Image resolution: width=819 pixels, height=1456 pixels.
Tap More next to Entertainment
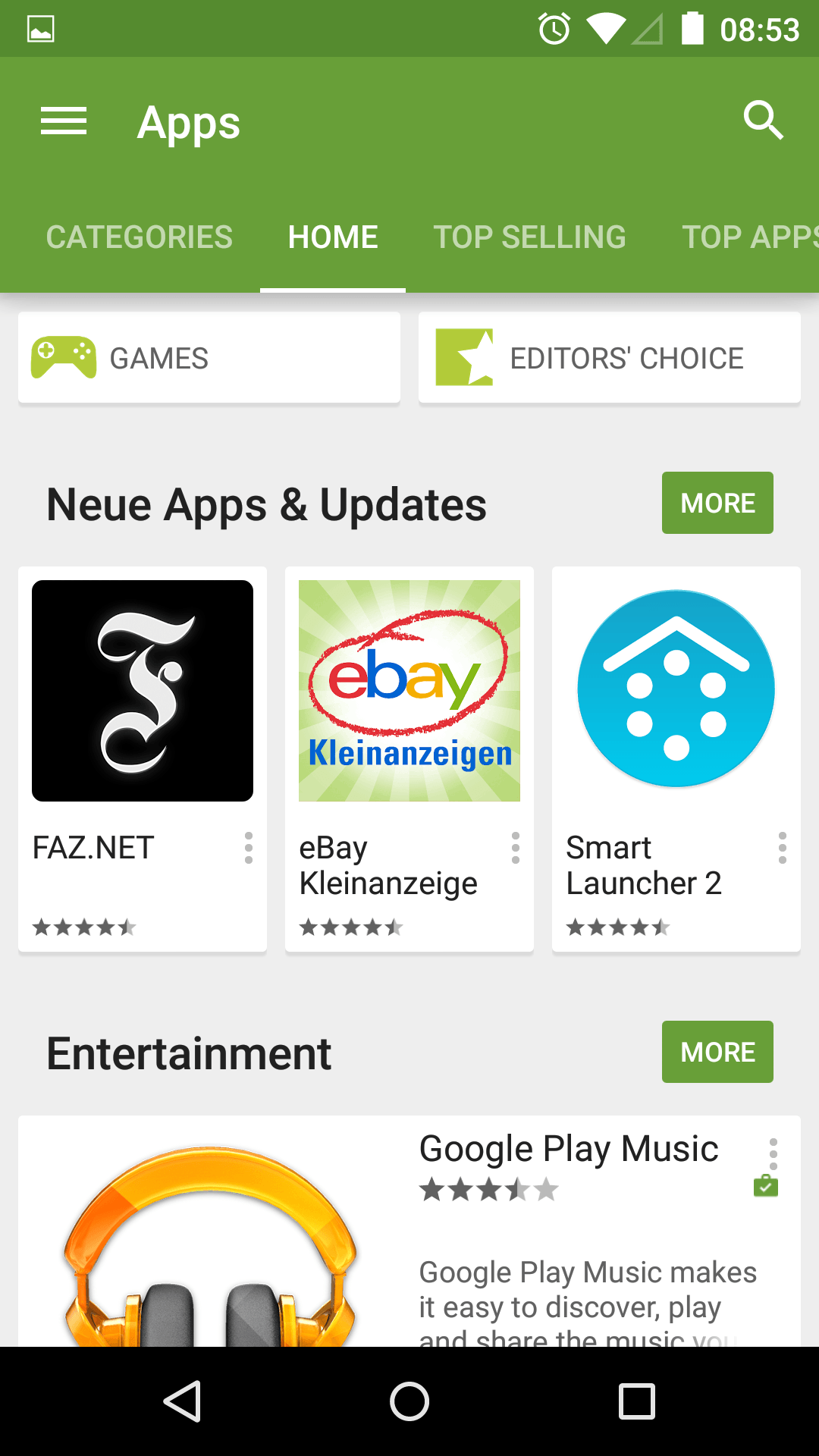coord(717,1052)
